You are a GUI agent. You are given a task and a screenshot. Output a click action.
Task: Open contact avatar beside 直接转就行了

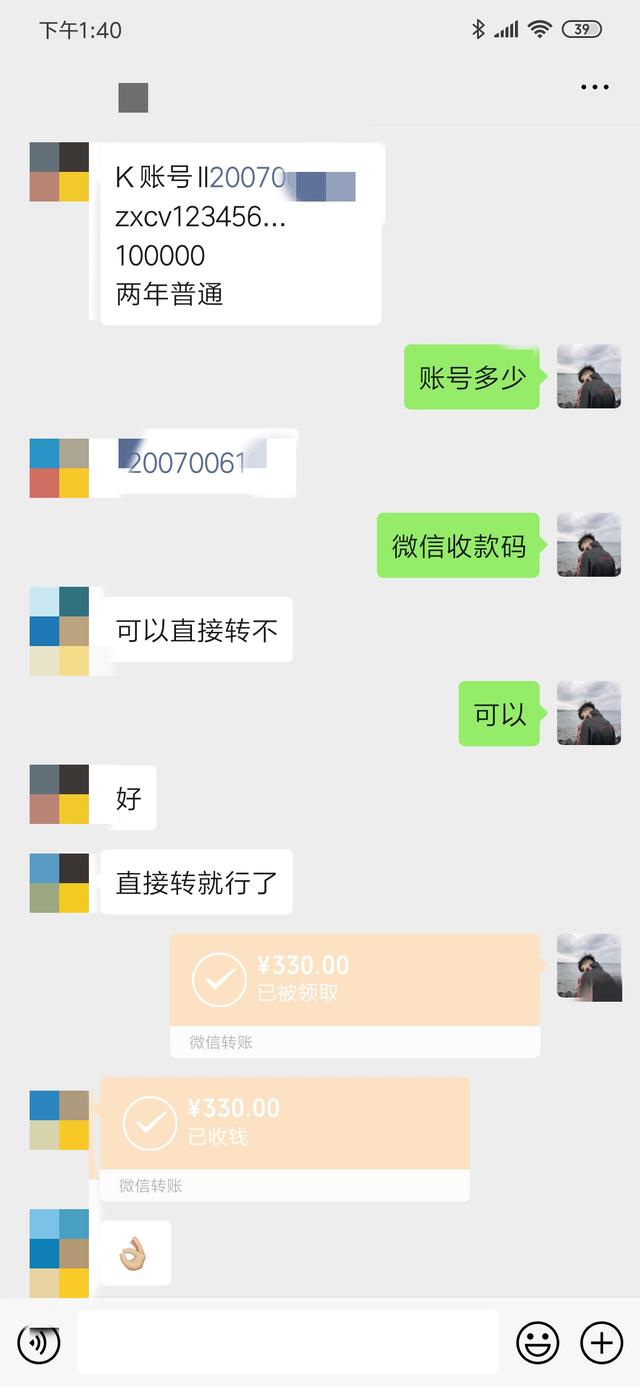pyautogui.click(x=59, y=883)
